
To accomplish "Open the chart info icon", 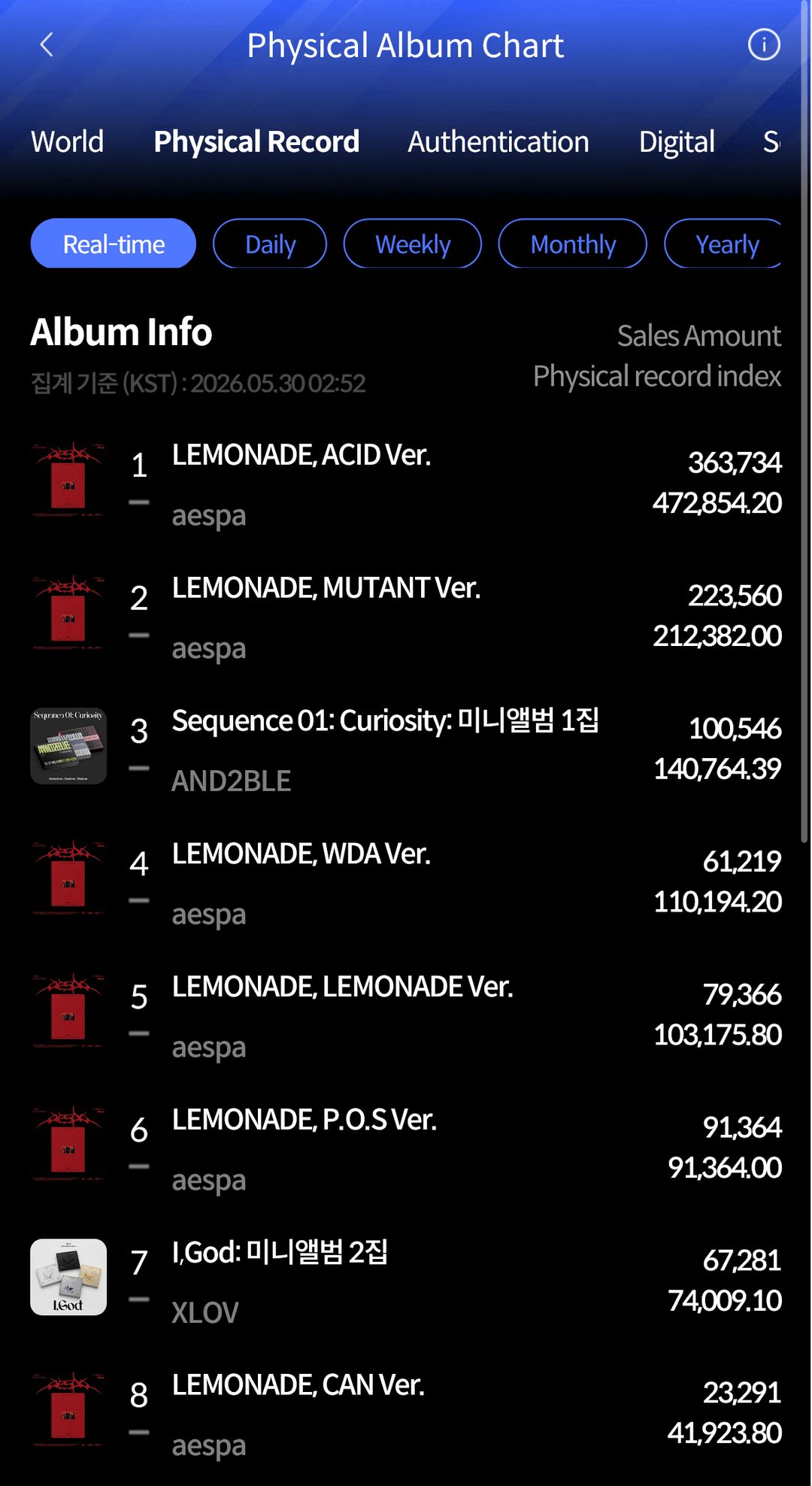I will click(764, 45).
